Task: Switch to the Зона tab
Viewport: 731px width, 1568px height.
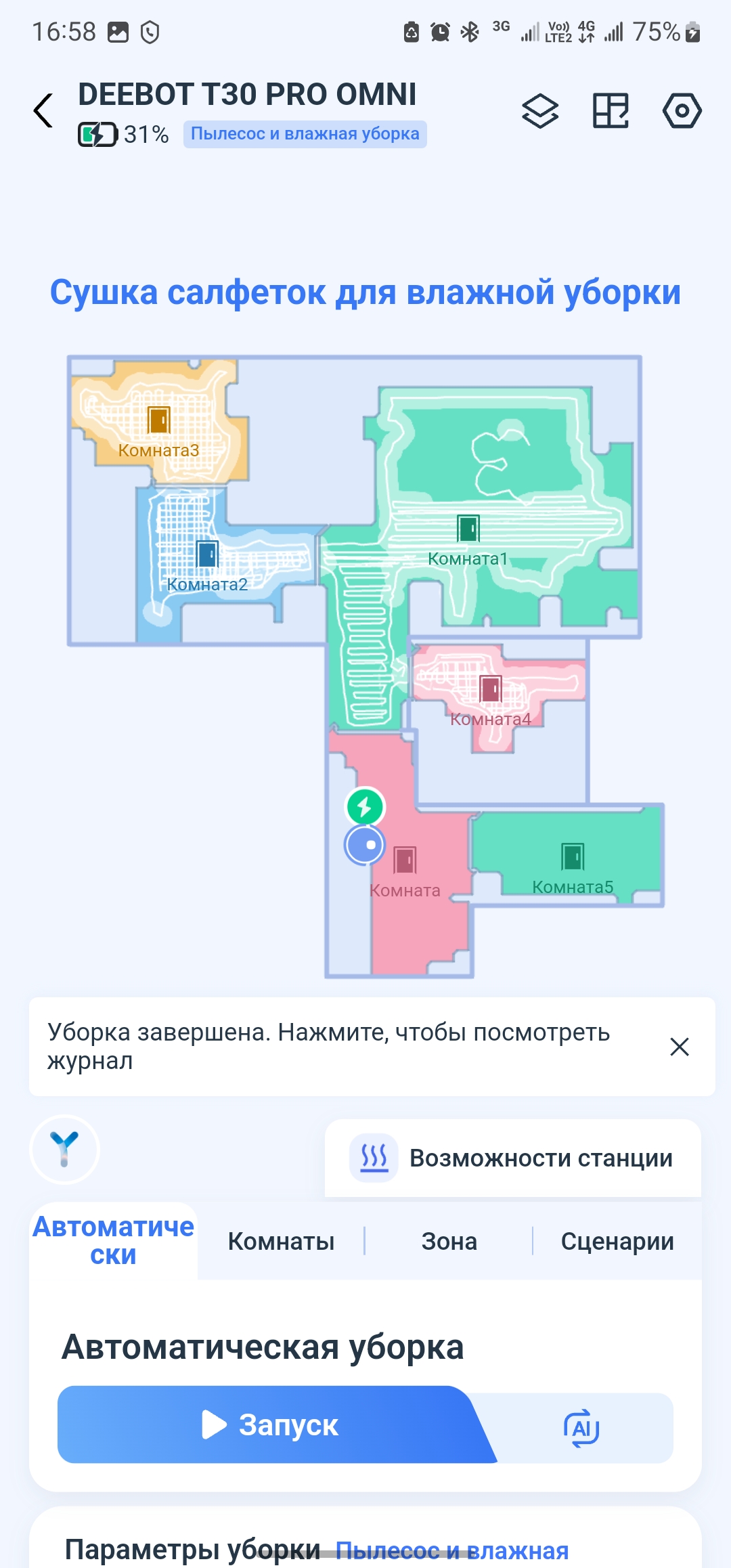Action: [449, 1242]
